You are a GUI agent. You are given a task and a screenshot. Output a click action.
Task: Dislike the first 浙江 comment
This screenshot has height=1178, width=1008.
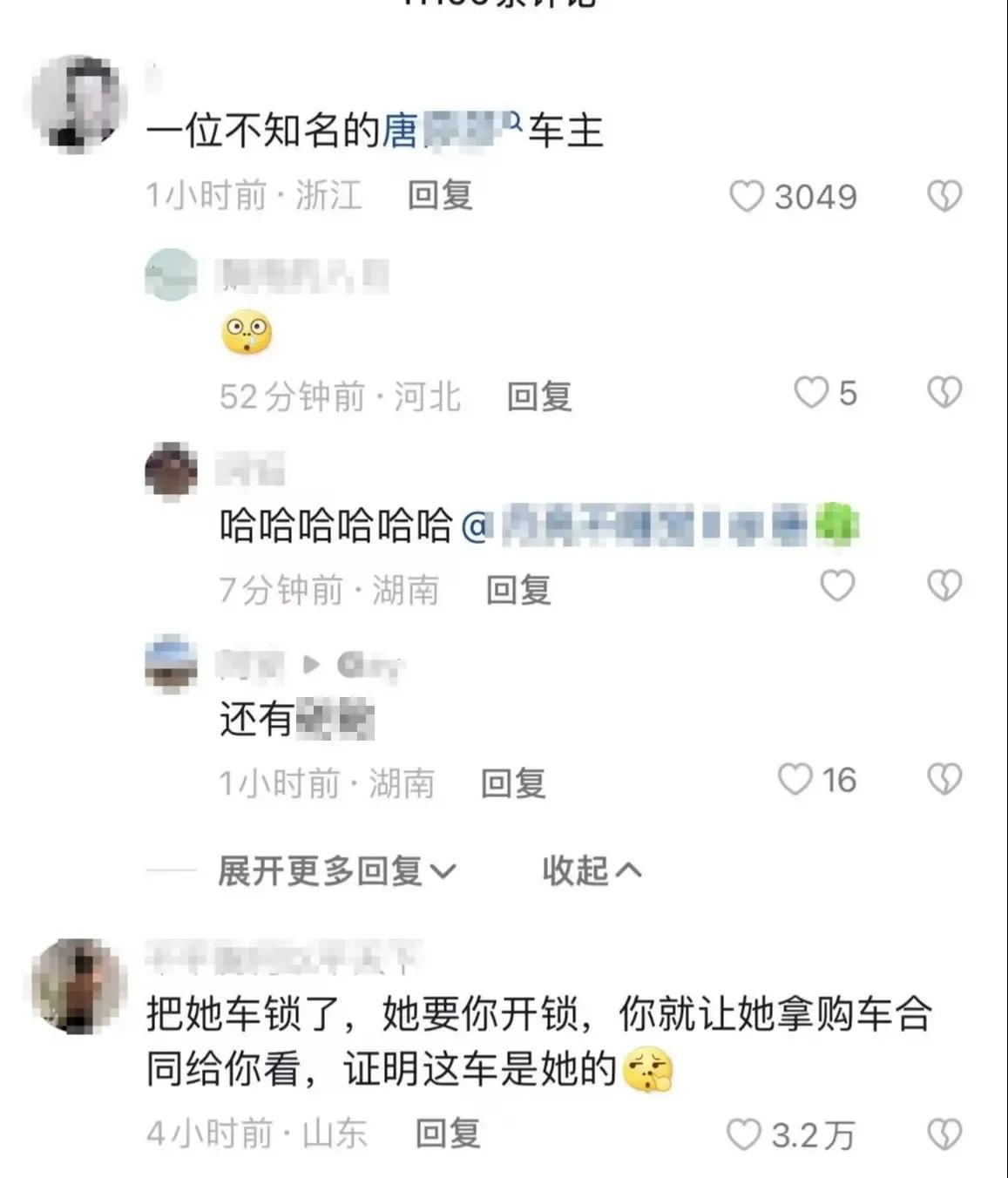[943, 196]
